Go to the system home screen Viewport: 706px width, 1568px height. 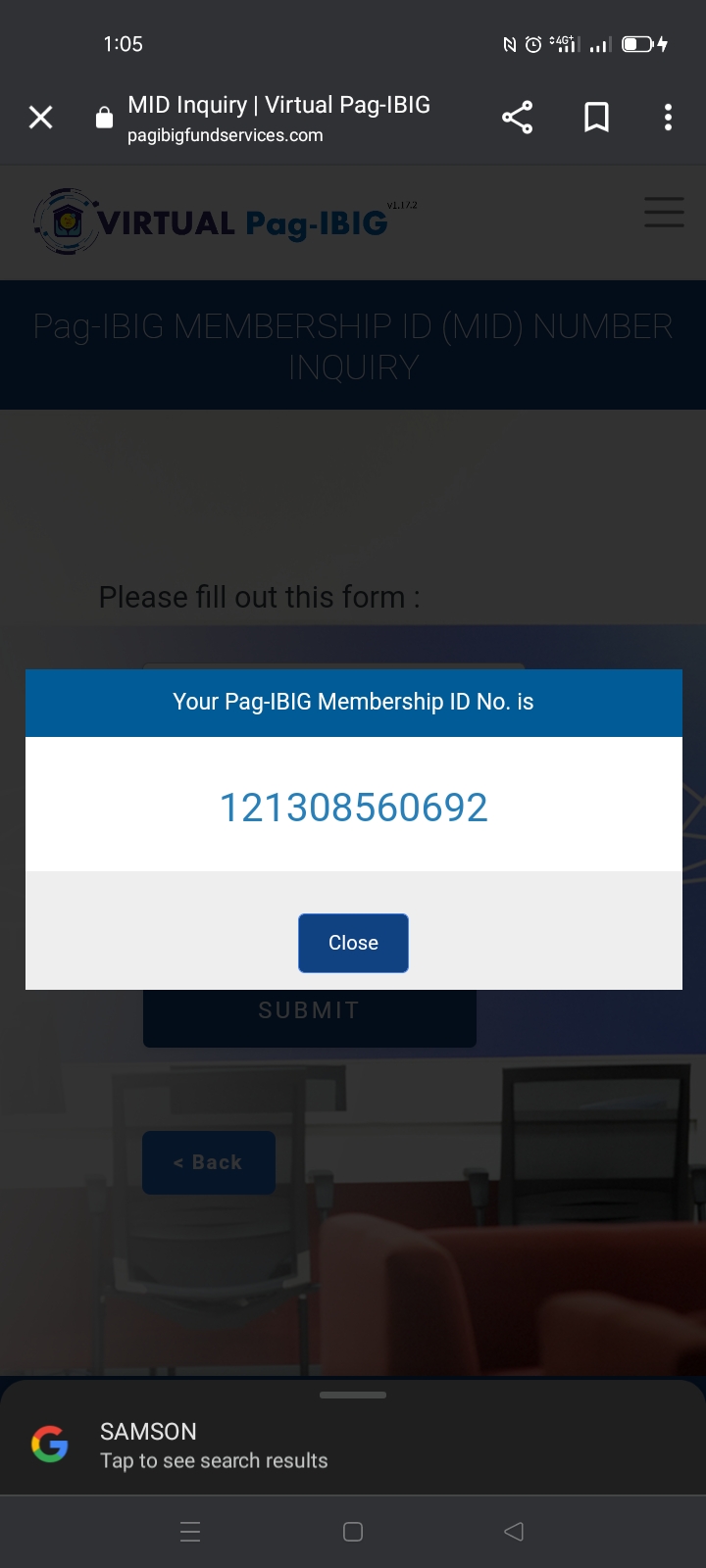[x=353, y=1532]
